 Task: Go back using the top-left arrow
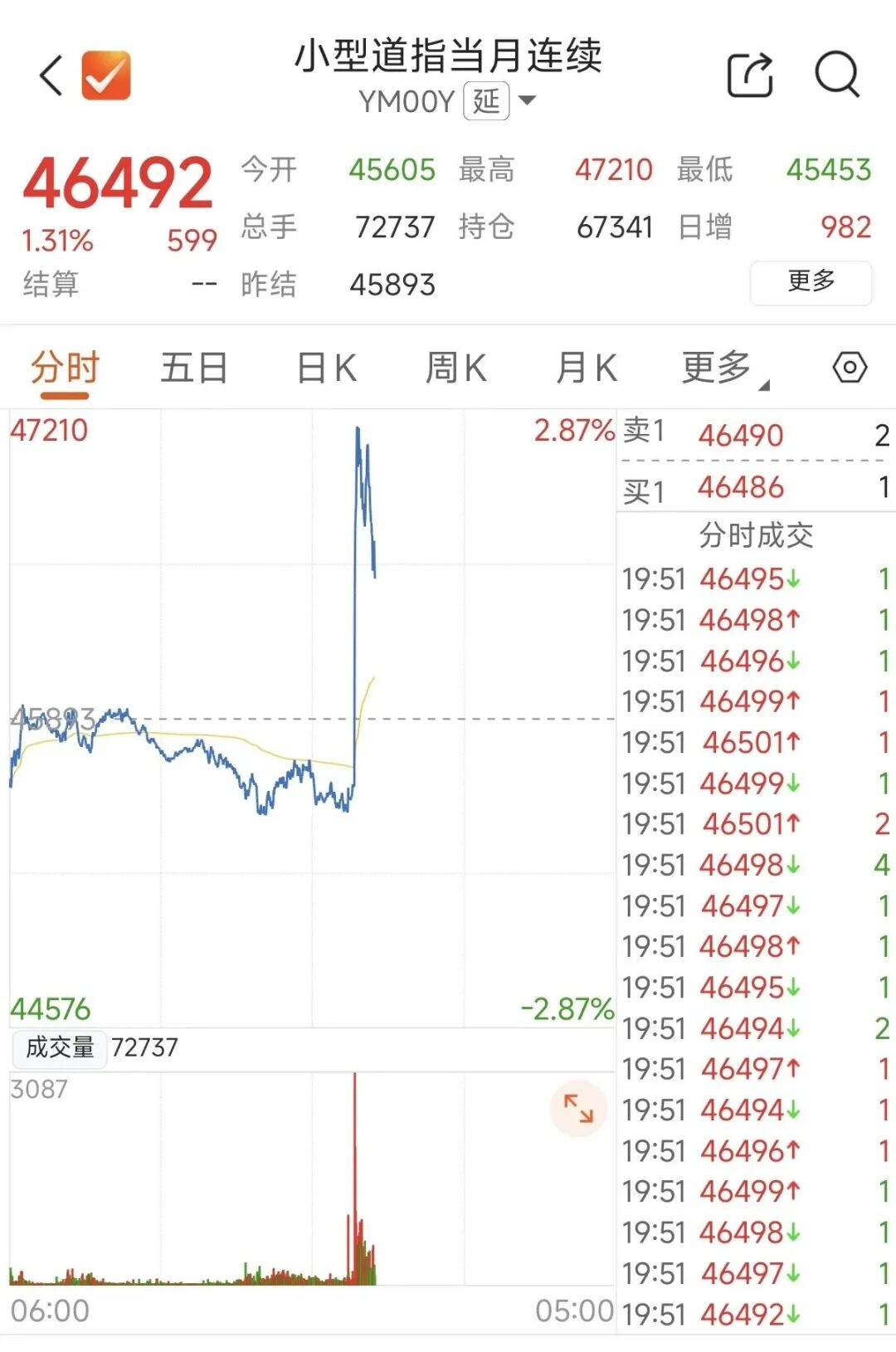pyautogui.click(x=51, y=76)
